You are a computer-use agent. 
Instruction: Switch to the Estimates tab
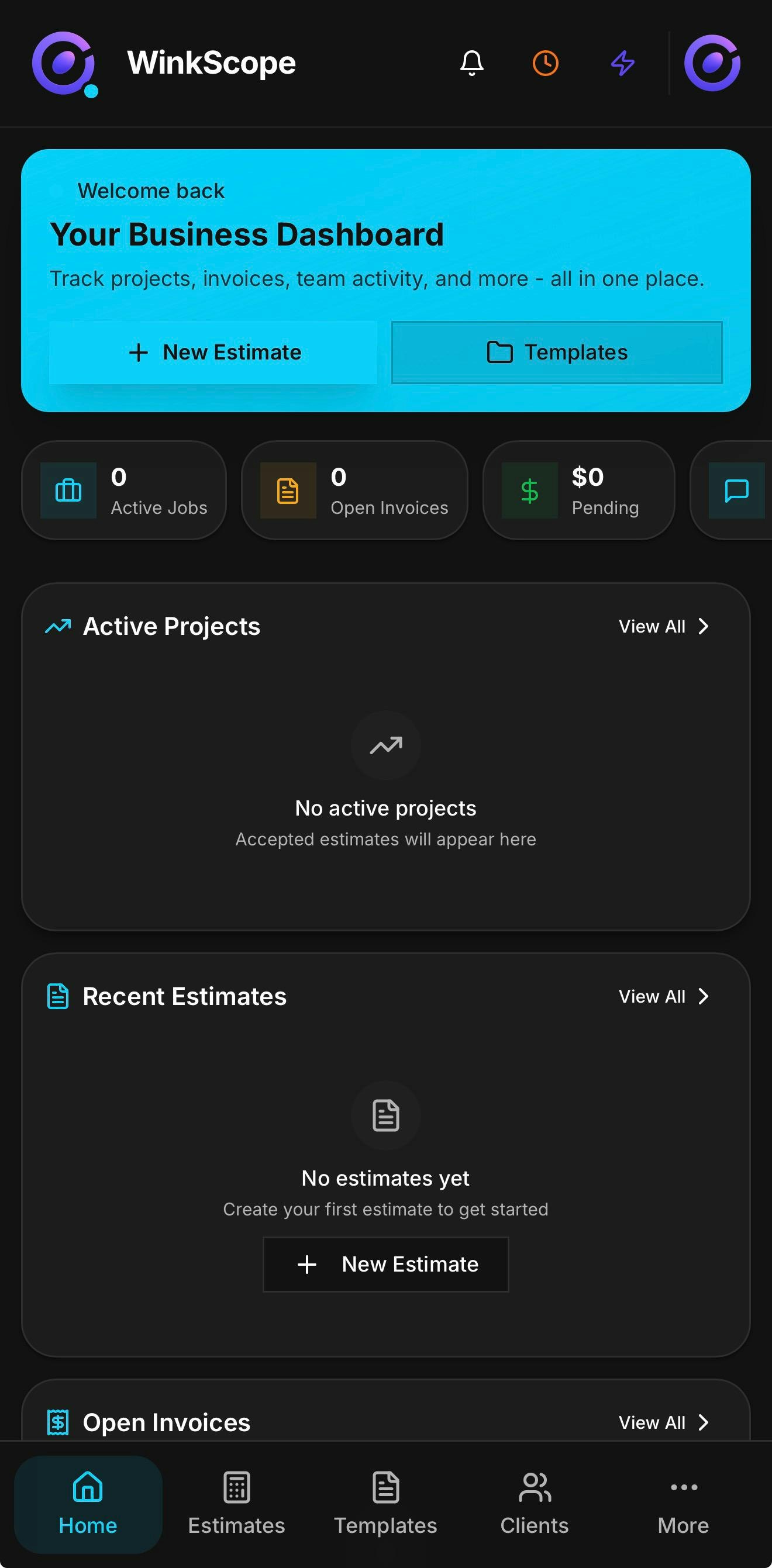coord(237,1504)
